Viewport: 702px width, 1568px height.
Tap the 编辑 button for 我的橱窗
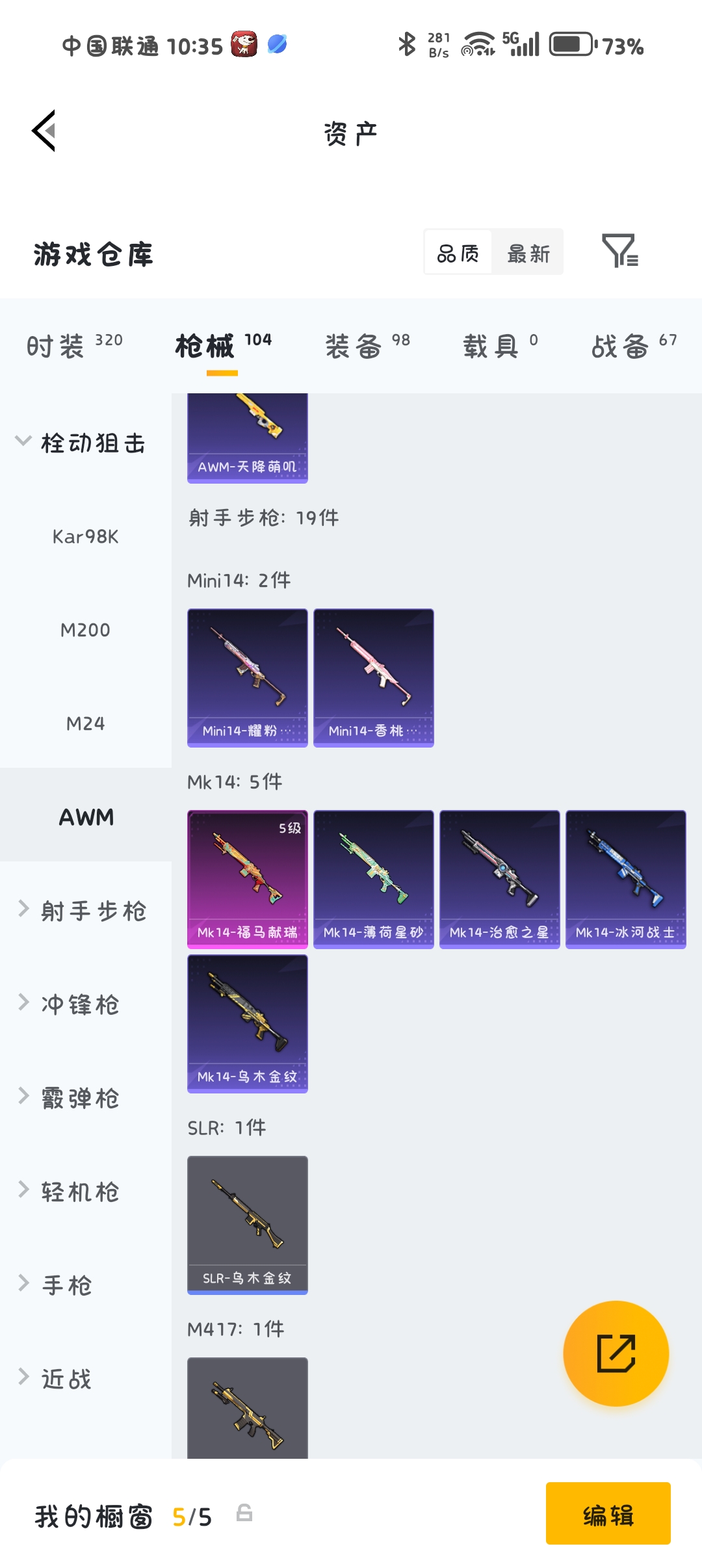pyautogui.click(x=608, y=1513)
